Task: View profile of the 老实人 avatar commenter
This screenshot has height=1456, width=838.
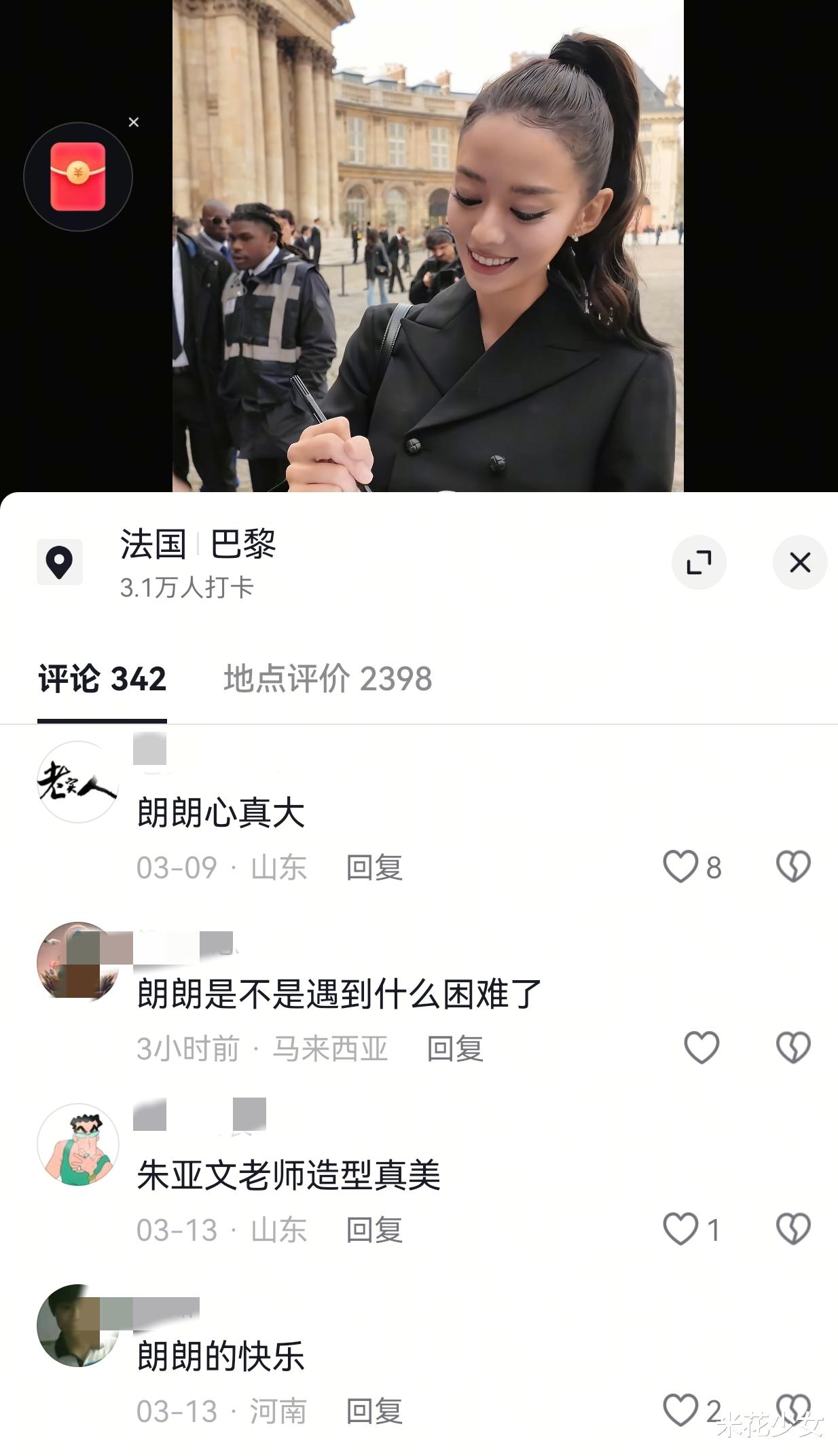Action: (x=78, y=782)
